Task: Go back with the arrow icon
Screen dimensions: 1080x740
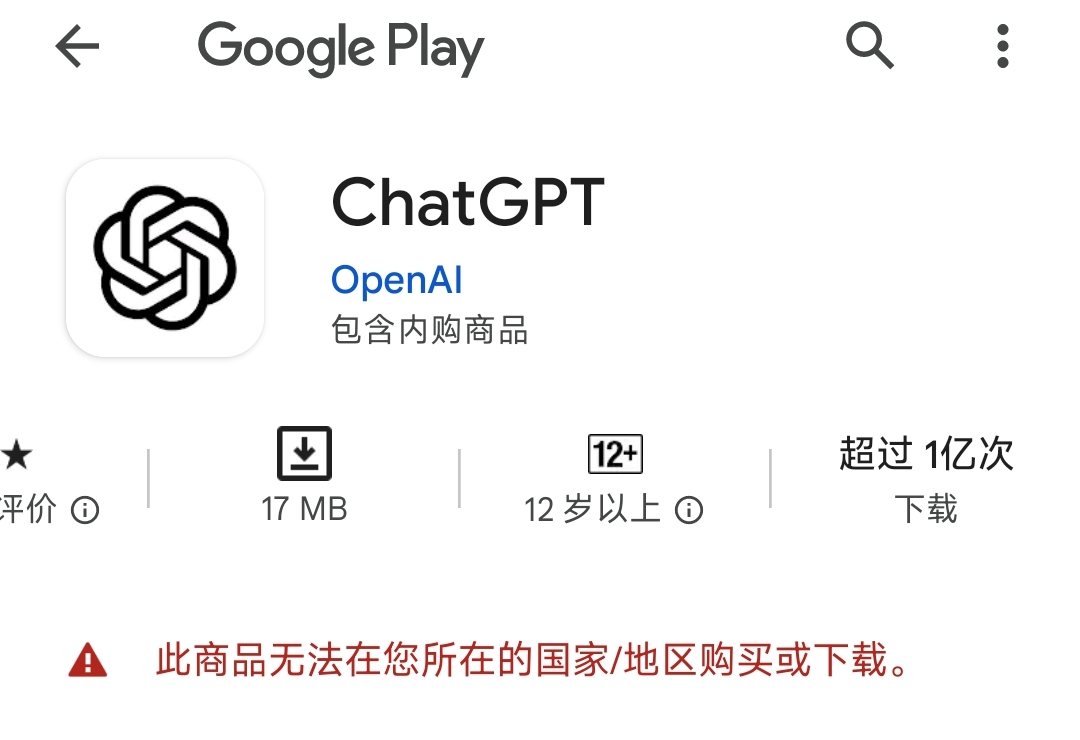Action: click(x=77, y=46)
